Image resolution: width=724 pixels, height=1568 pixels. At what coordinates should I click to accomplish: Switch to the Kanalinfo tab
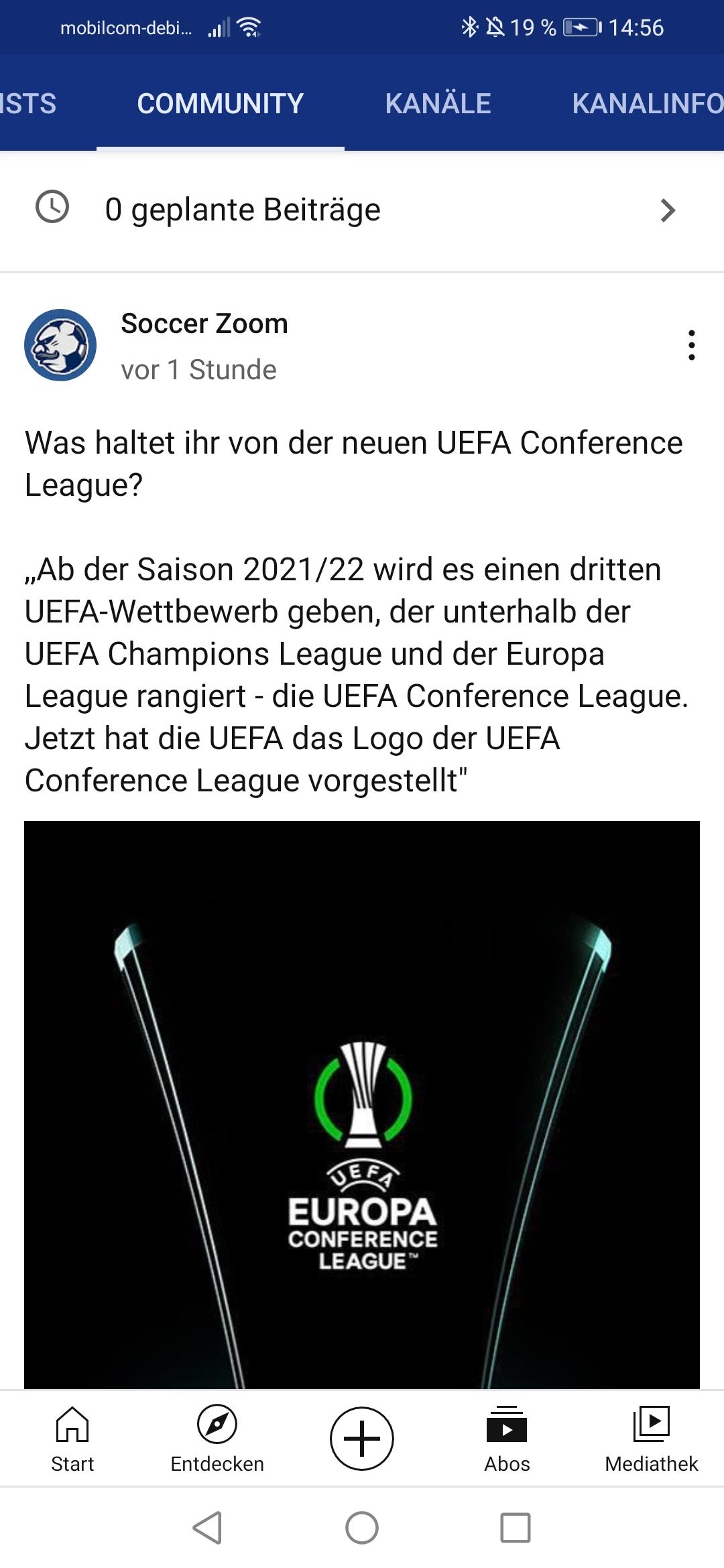(x=647, y=104)
